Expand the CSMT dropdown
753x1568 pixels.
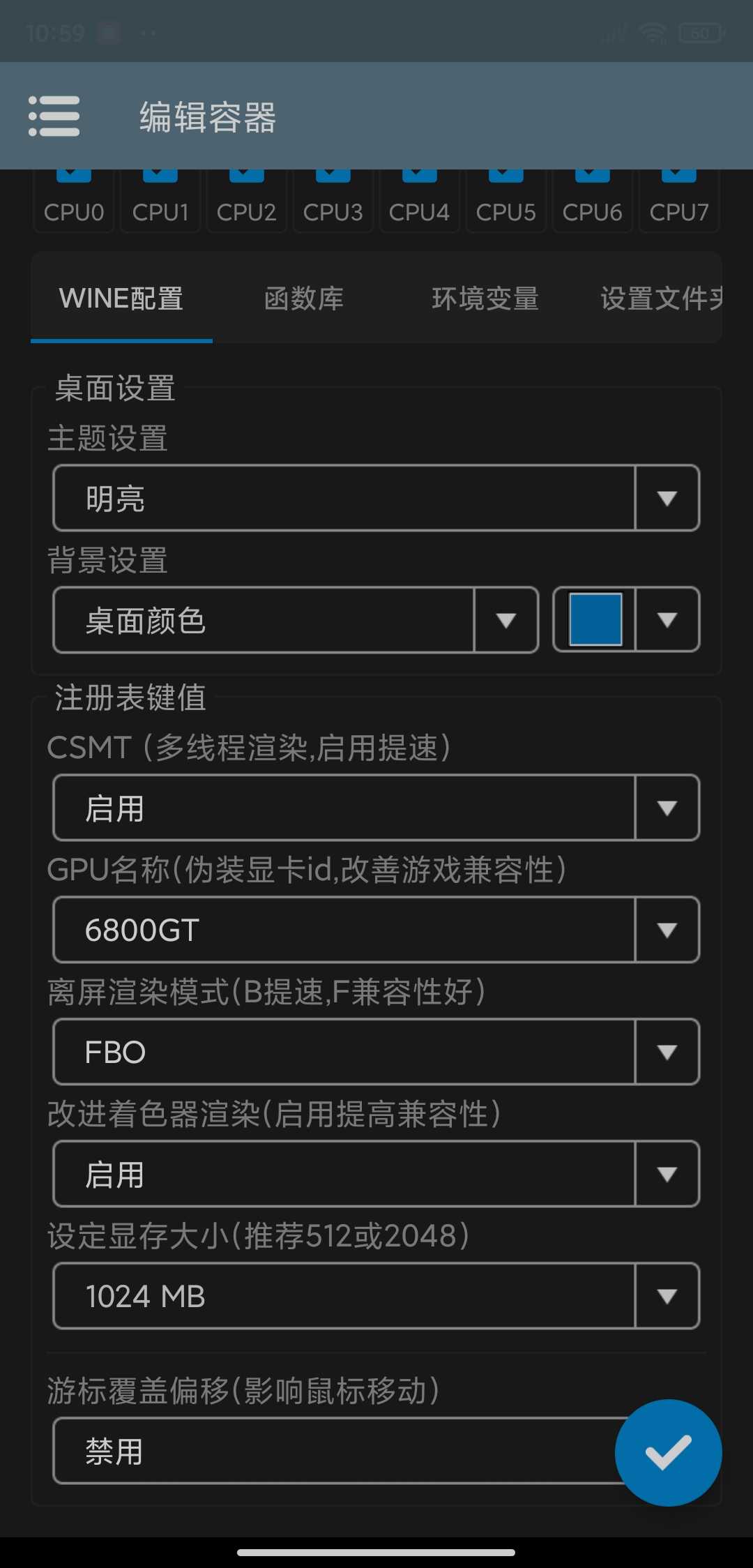(376, 808)
